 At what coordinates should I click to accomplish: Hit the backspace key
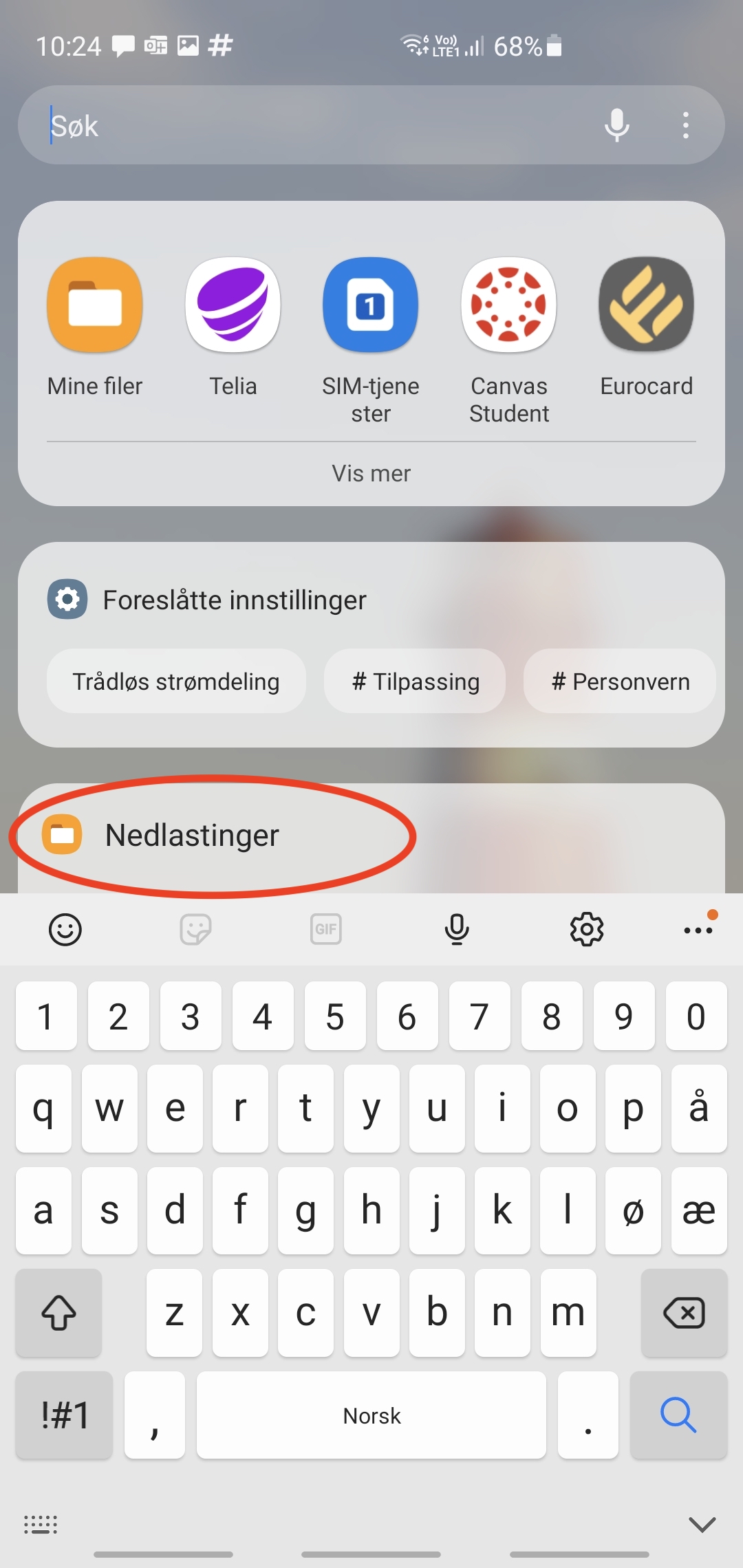point(684,1313)
